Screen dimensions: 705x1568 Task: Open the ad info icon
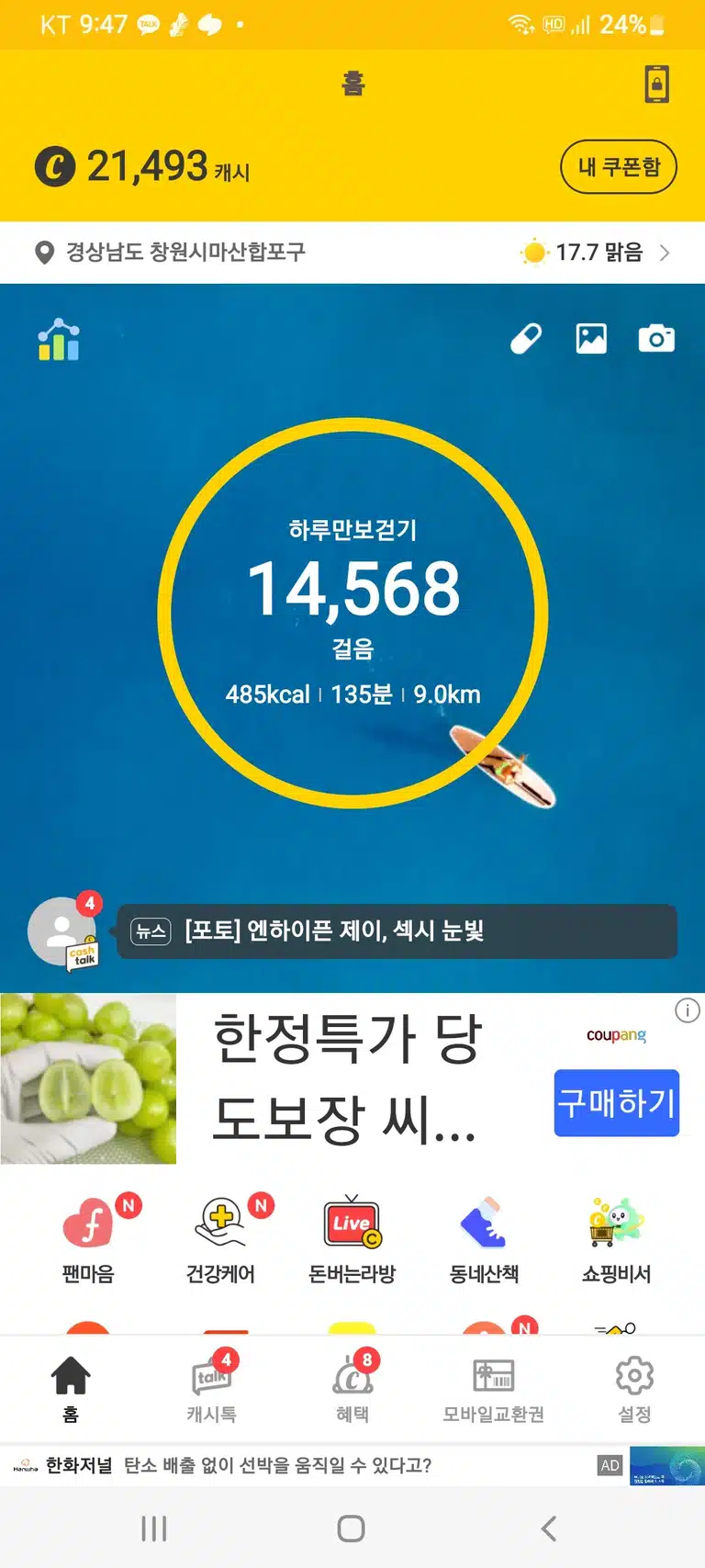688,1010
